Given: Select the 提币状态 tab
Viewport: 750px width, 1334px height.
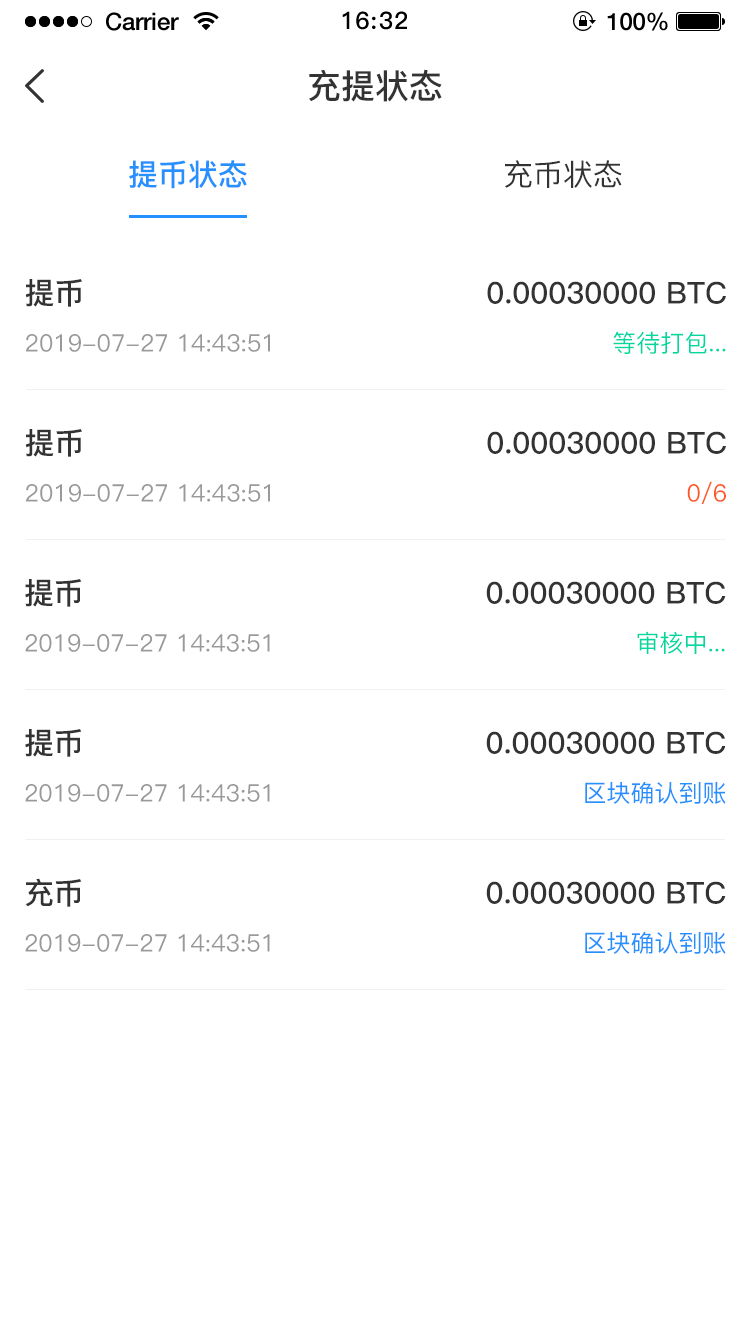Looking at the screenshot, I should coord(188,175).
